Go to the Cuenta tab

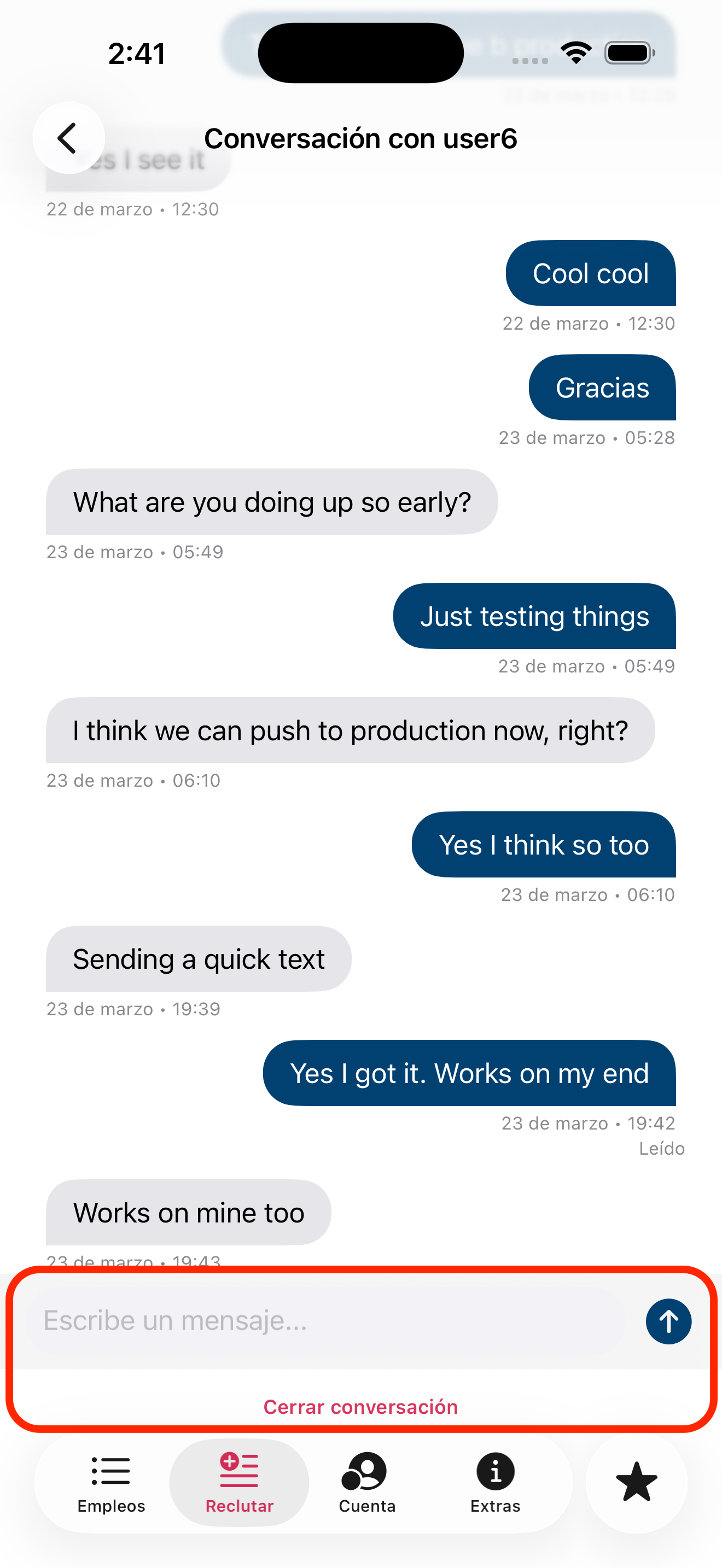[367, 1483]
